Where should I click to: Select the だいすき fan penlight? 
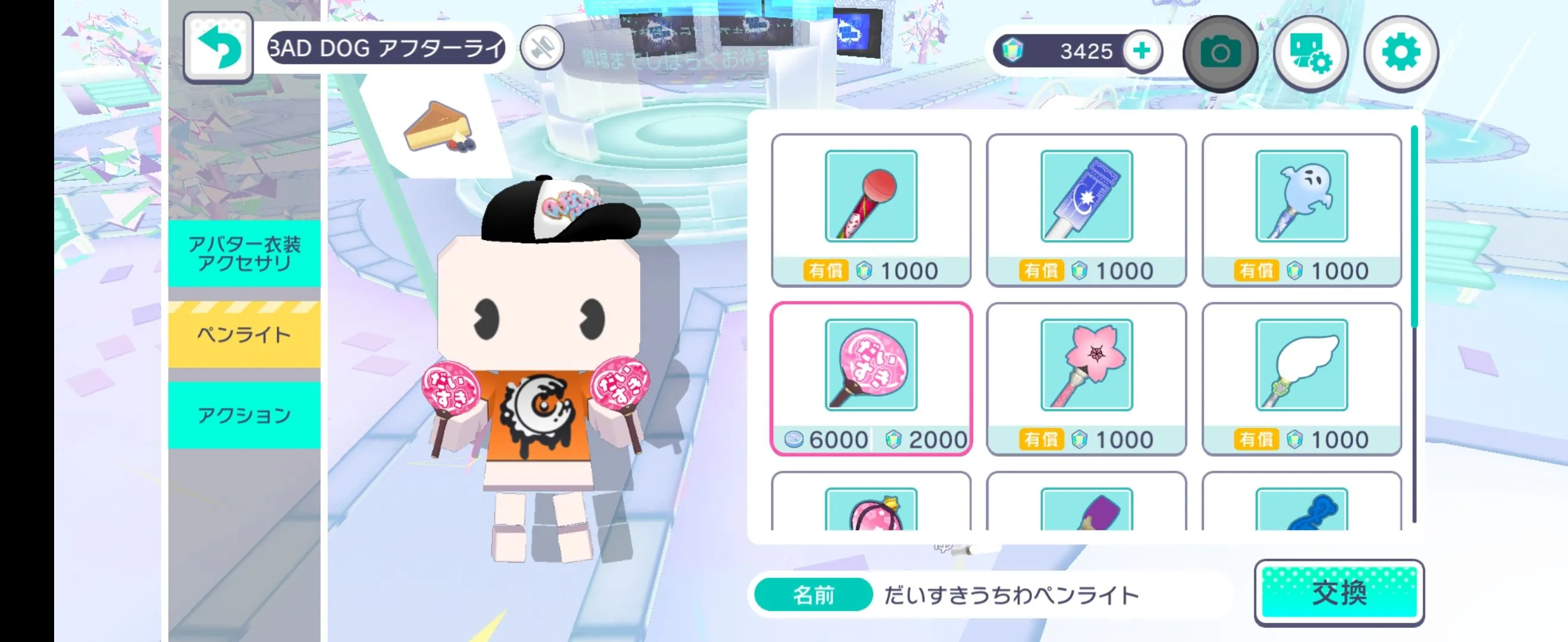(x=870, y=378)
